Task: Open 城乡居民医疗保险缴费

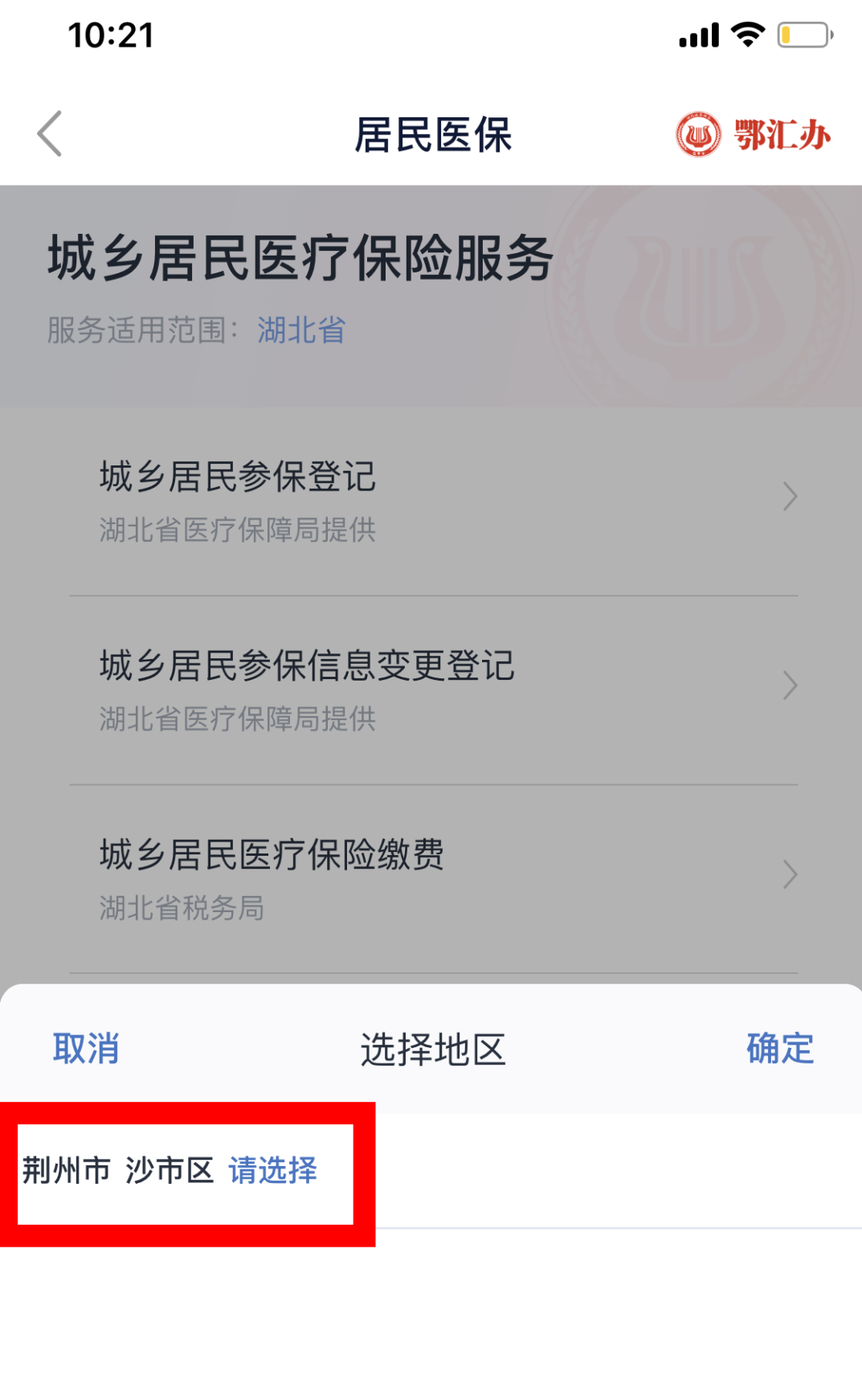Action: [x=434, y=877]
